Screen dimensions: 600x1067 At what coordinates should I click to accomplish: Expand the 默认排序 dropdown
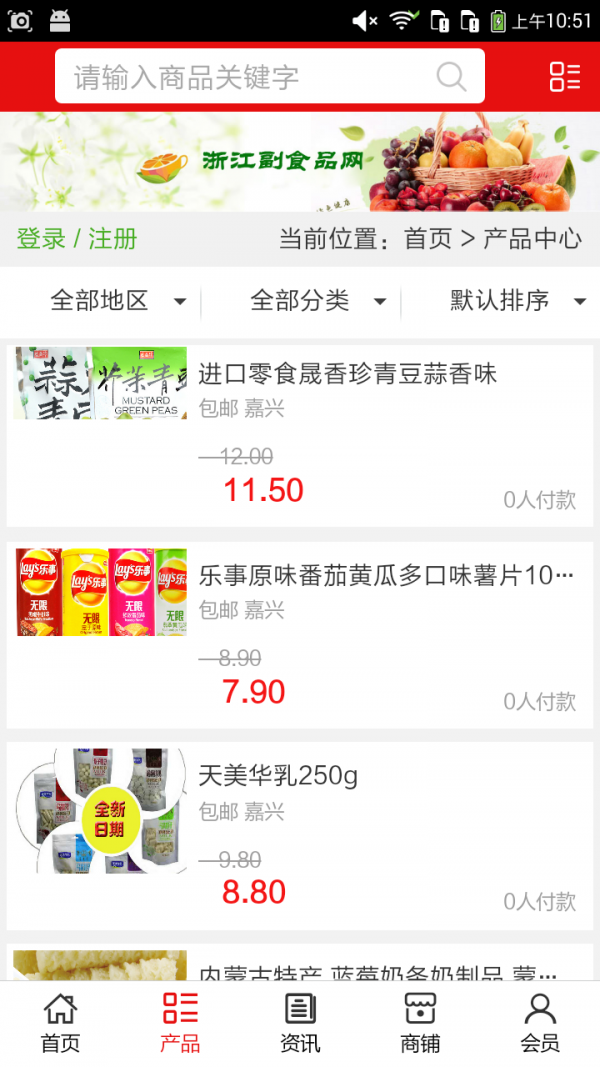[517, 300]
